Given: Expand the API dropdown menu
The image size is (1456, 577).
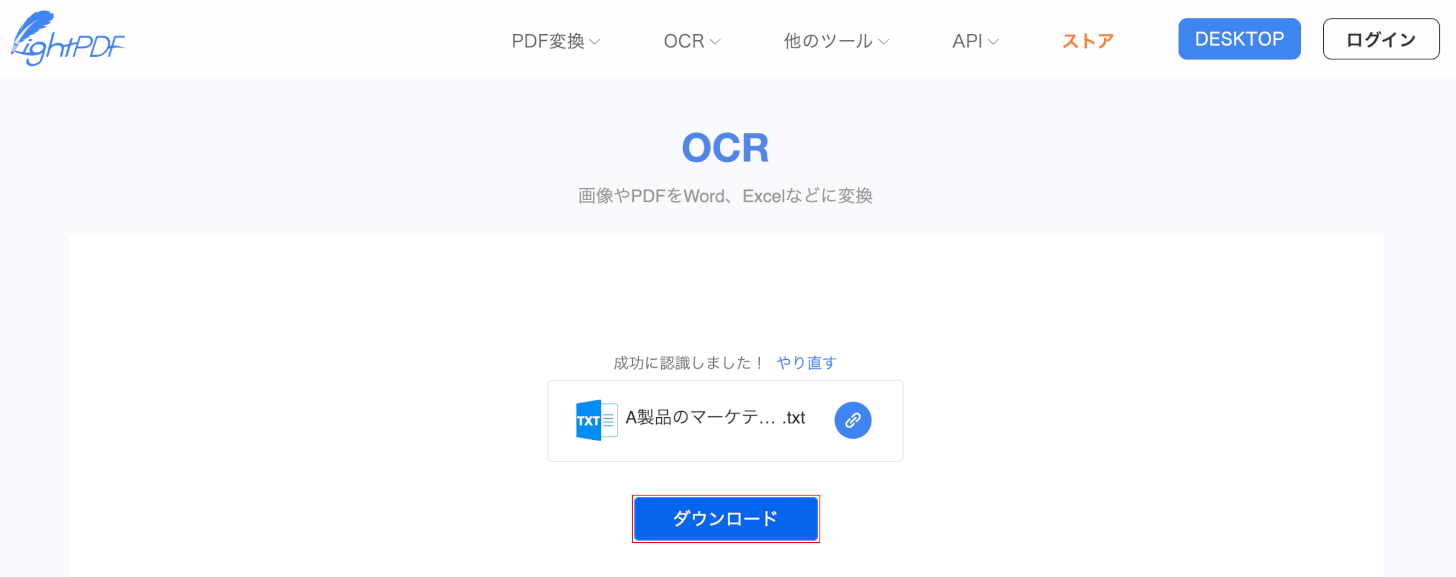Looking at the screenshot, I should coord(975,41).
